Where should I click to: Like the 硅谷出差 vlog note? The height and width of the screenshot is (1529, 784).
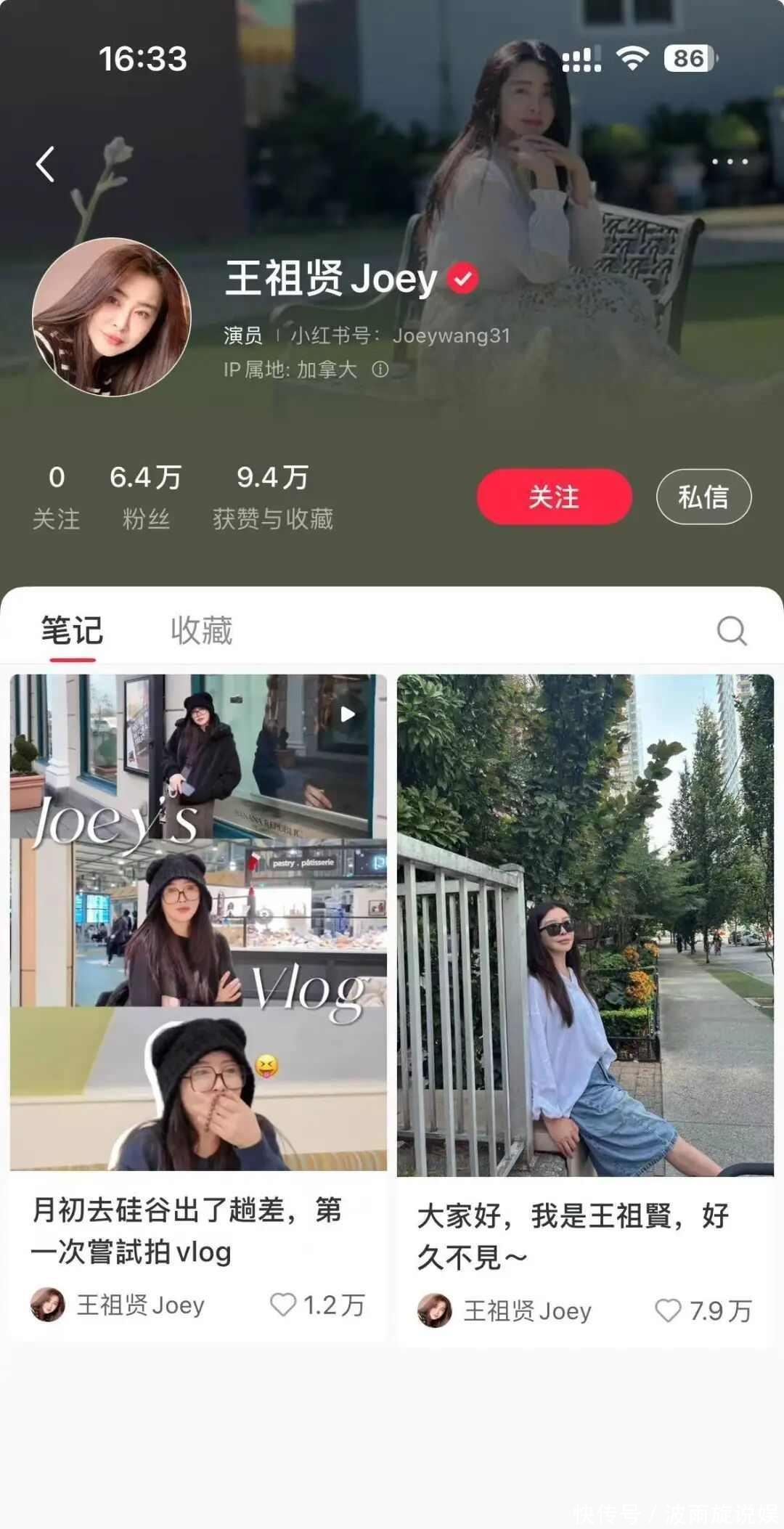[x=283, y=1305]
